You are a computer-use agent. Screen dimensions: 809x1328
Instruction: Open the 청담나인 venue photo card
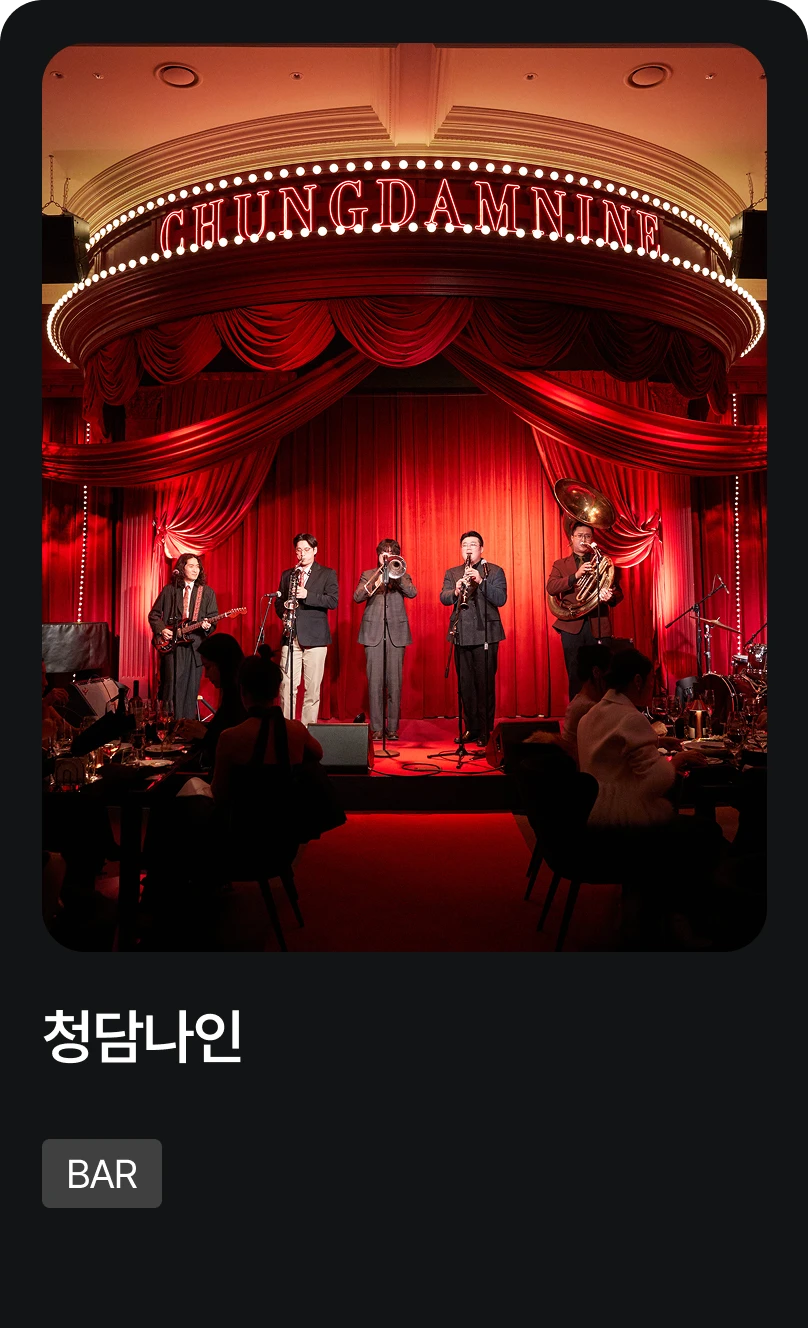pyautogui.click(x=404, y=497)
